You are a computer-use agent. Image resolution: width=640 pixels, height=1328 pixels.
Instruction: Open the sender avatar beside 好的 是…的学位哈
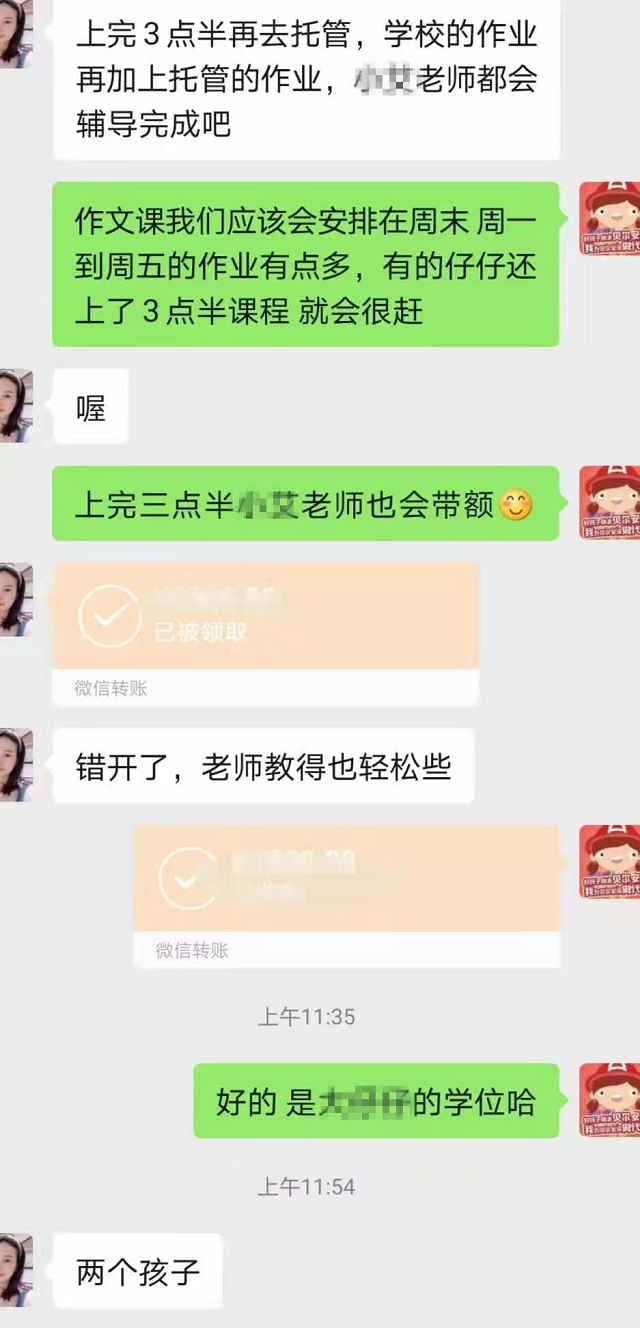point(609,1099)
